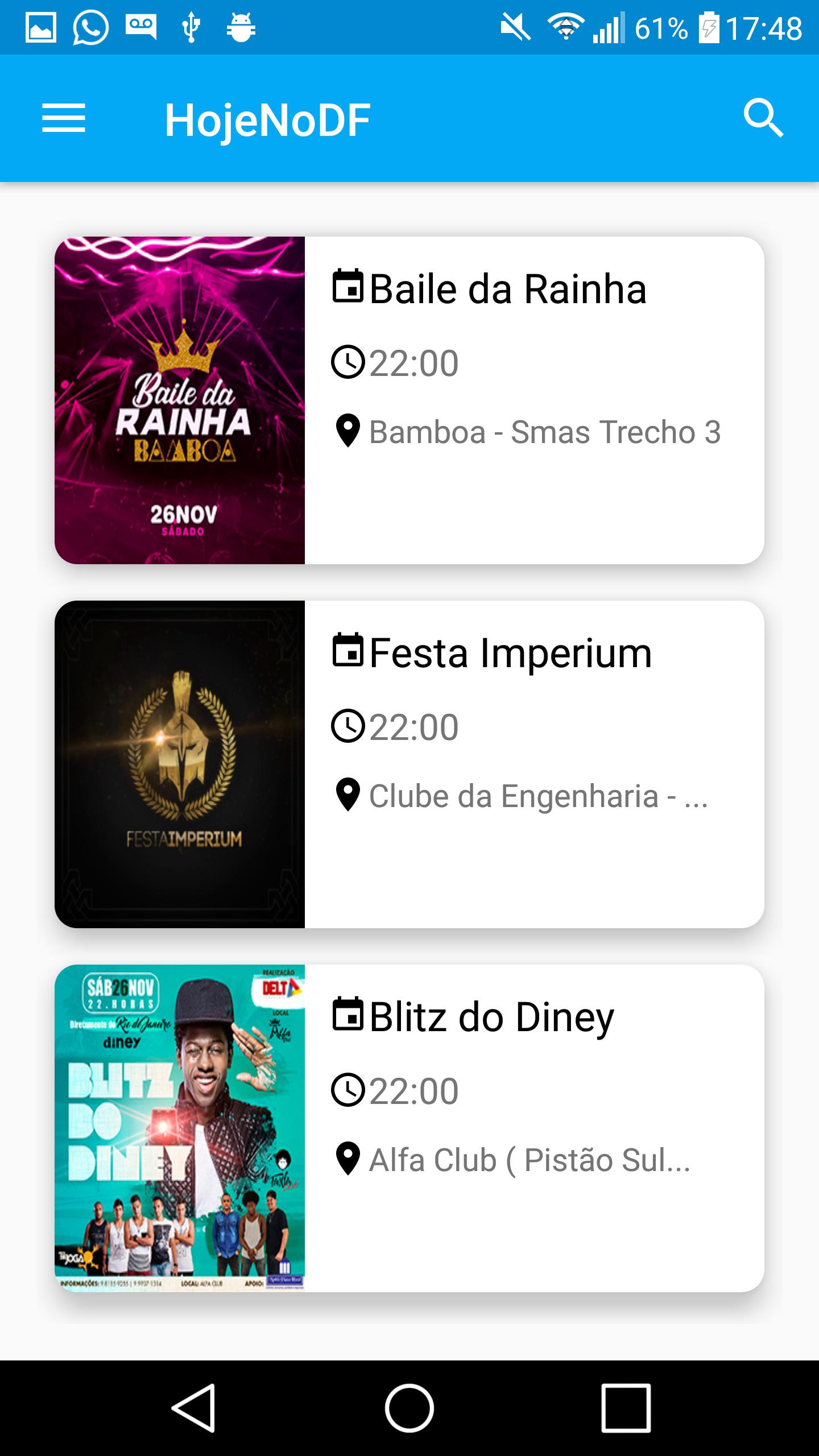Screen dimensions: 819x1456
Task: View the Festa Imperium event details
Action: coord(409,764)
